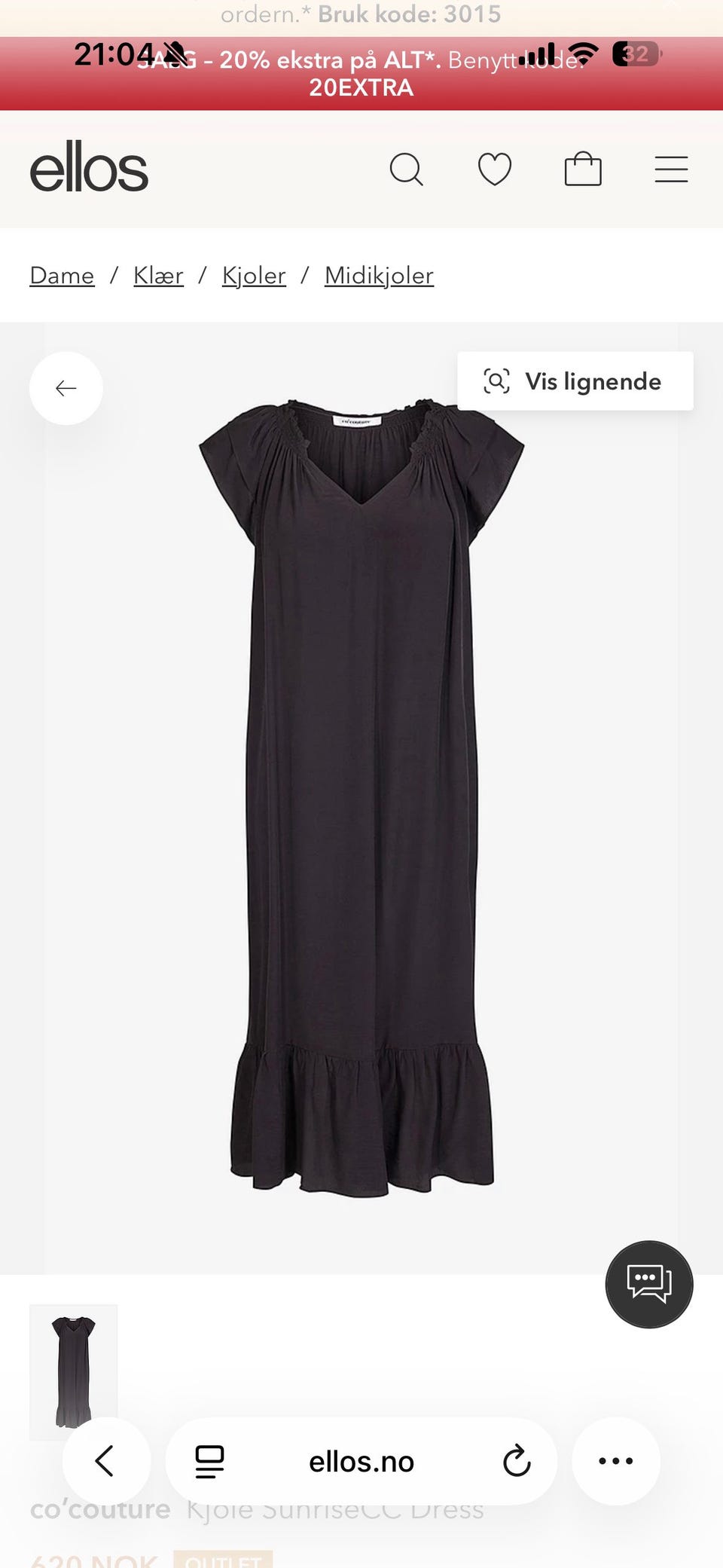Select the black dress thumbnail
The height and width of the screenshot is (1568, 723).
73,1371
